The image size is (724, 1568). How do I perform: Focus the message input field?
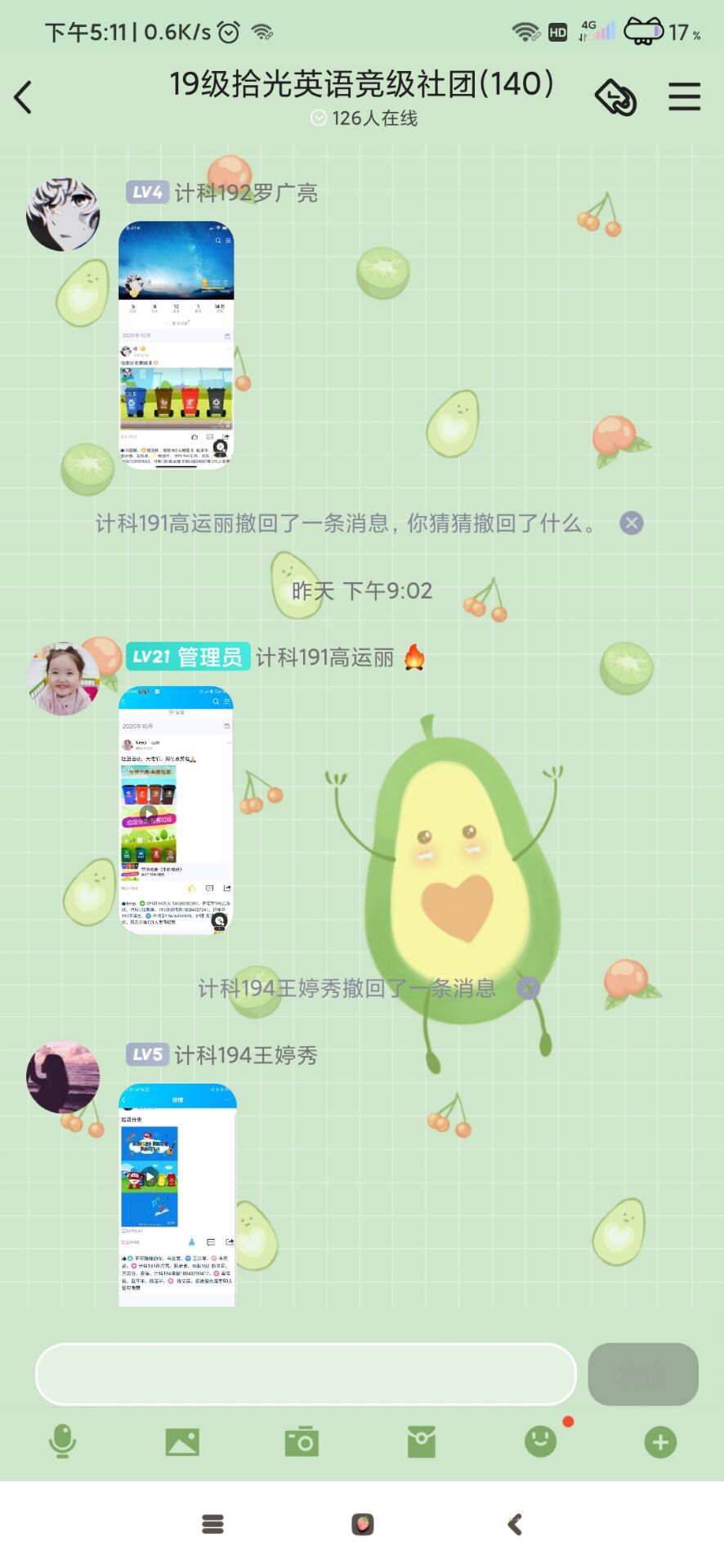point(306,1374)
